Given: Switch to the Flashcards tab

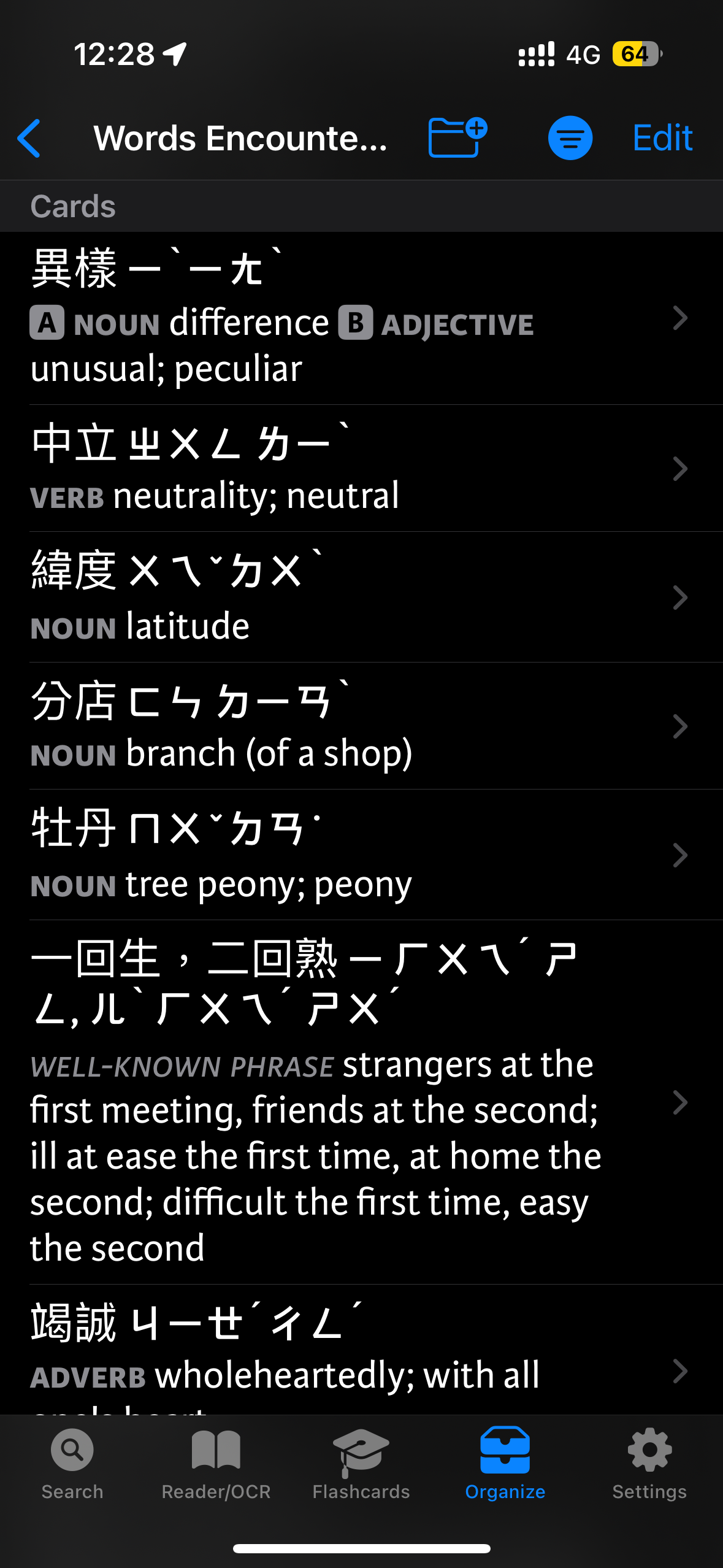Looking at the screenshot, I should coord(361,1464).
